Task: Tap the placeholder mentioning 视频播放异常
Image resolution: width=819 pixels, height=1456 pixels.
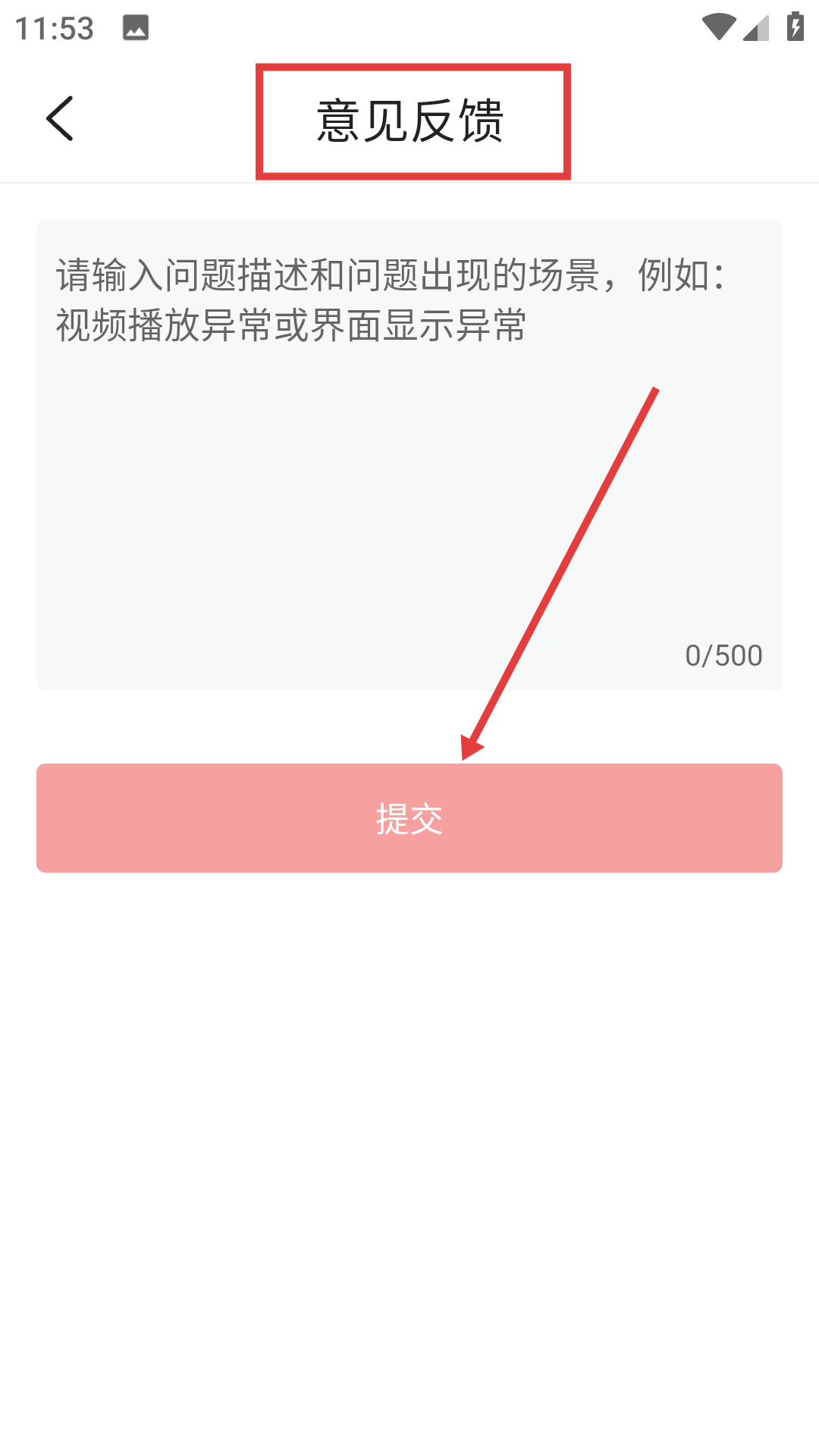Action: click(292, 322)
